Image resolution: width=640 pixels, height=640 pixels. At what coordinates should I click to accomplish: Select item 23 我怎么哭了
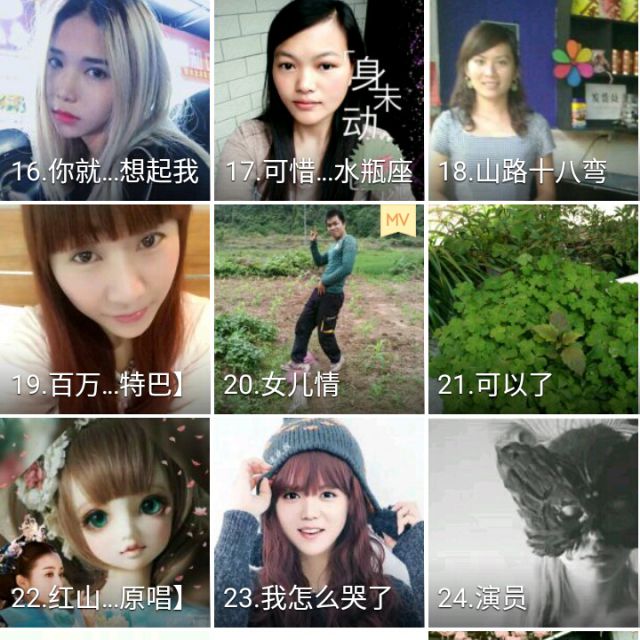point(319,522)
